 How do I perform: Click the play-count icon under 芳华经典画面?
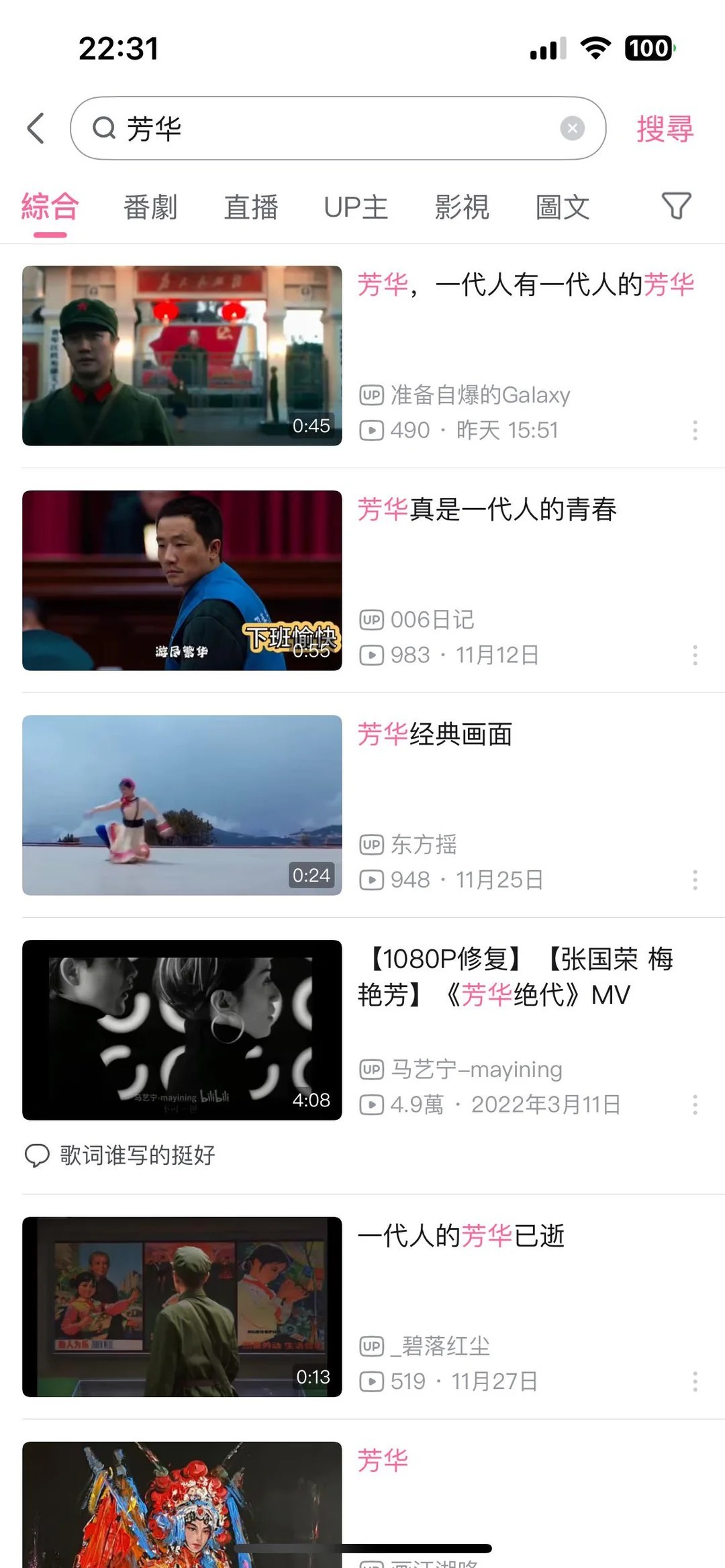(370, 880)
